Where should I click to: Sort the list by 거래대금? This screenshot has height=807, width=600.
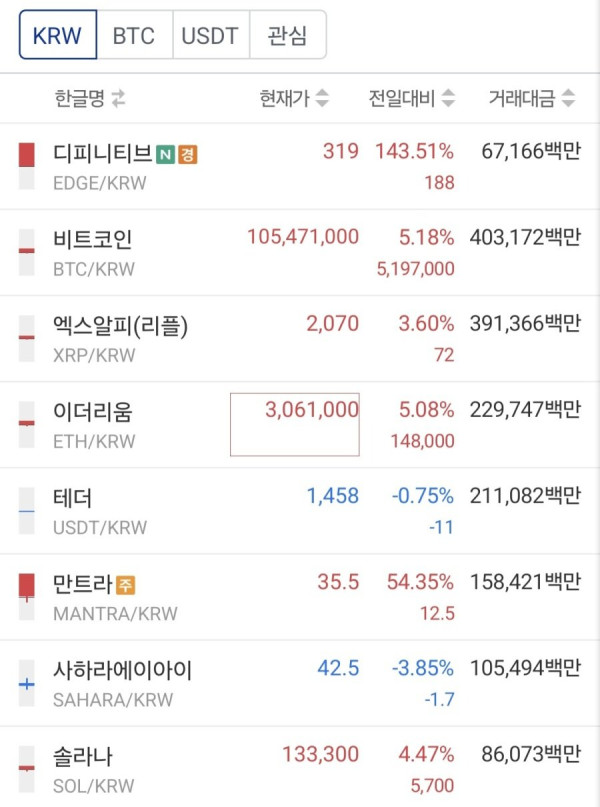[x=531, y=98]
